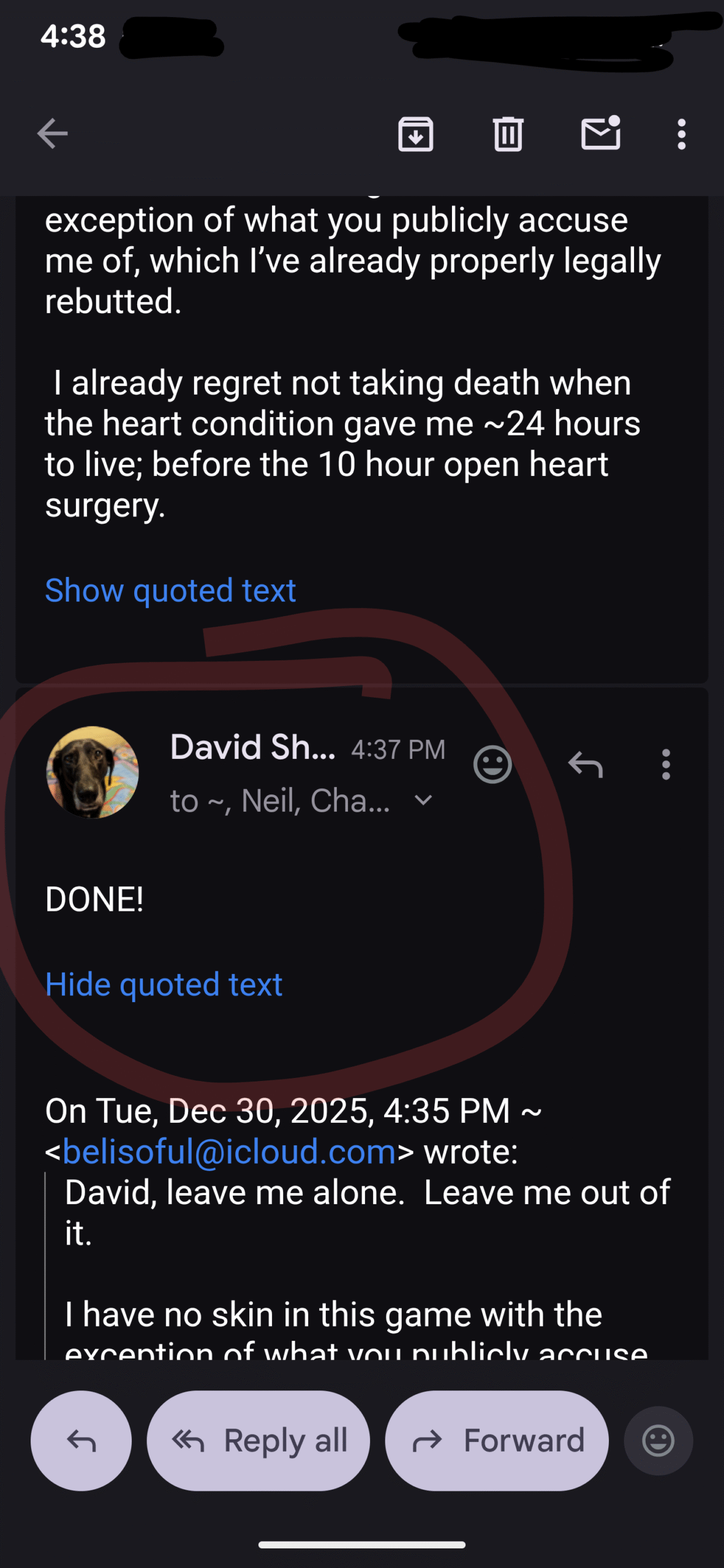
Task: Open David Sh...'s sender profile picture
Action: tap(92, 772)
